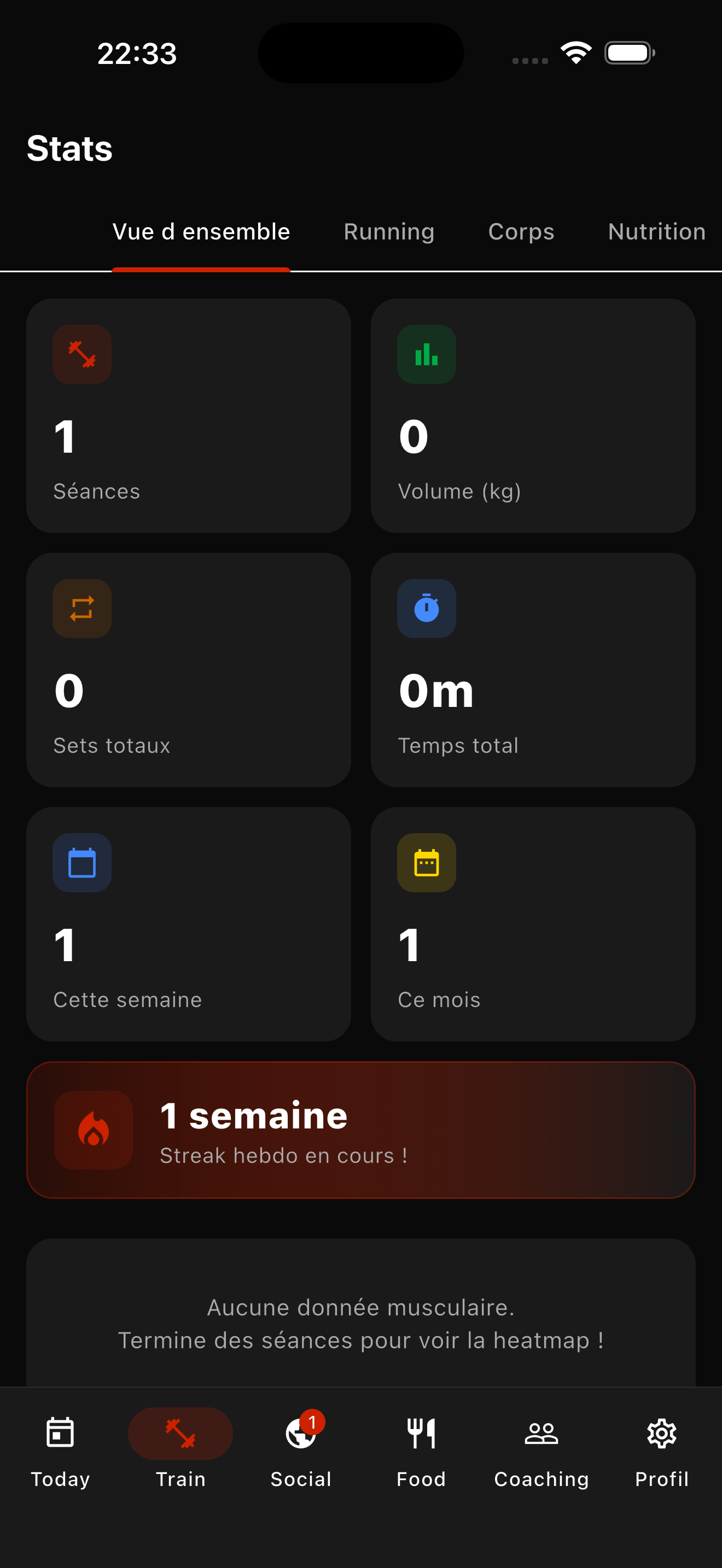Open the Corps tab

(x=521, y=232)
